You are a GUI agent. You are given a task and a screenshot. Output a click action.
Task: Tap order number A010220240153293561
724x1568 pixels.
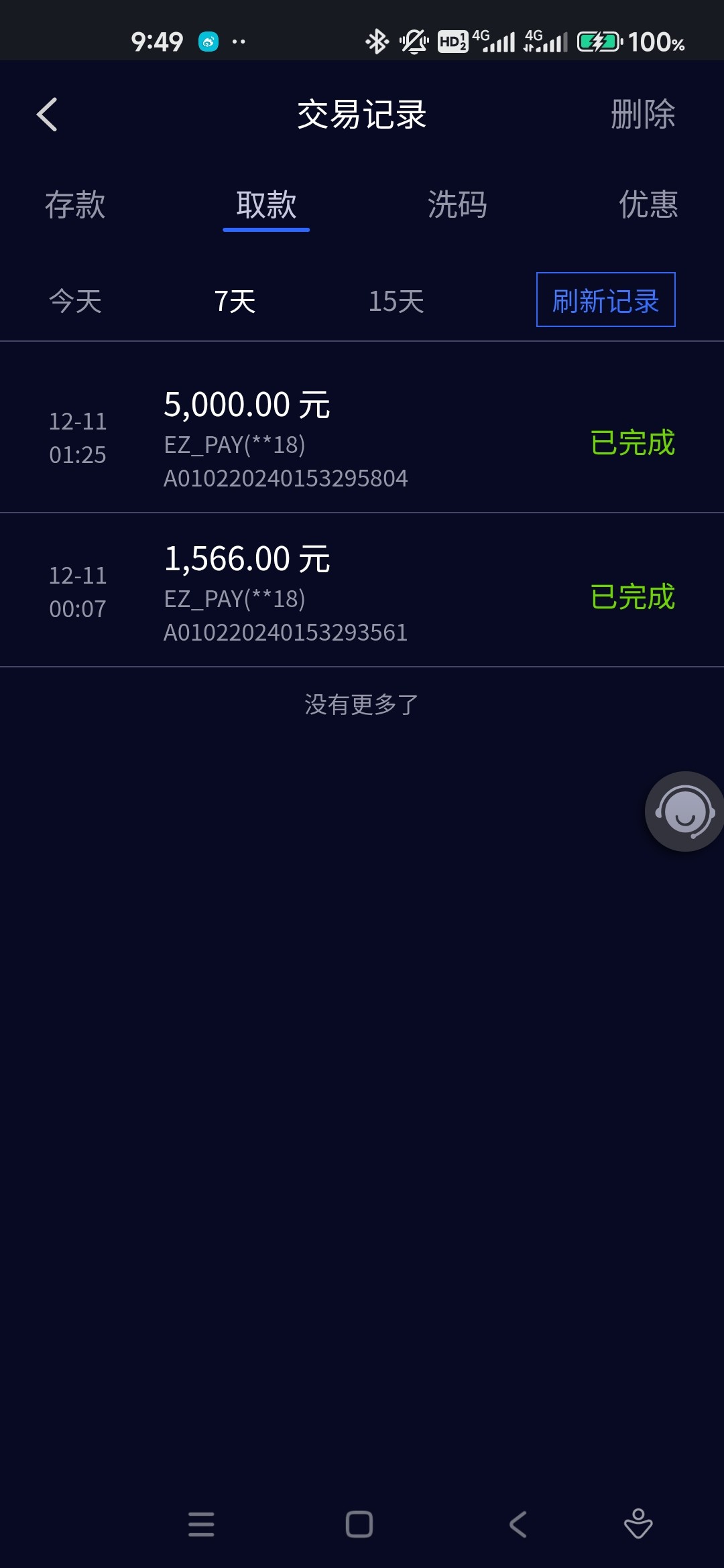click(x=286, y=631)
